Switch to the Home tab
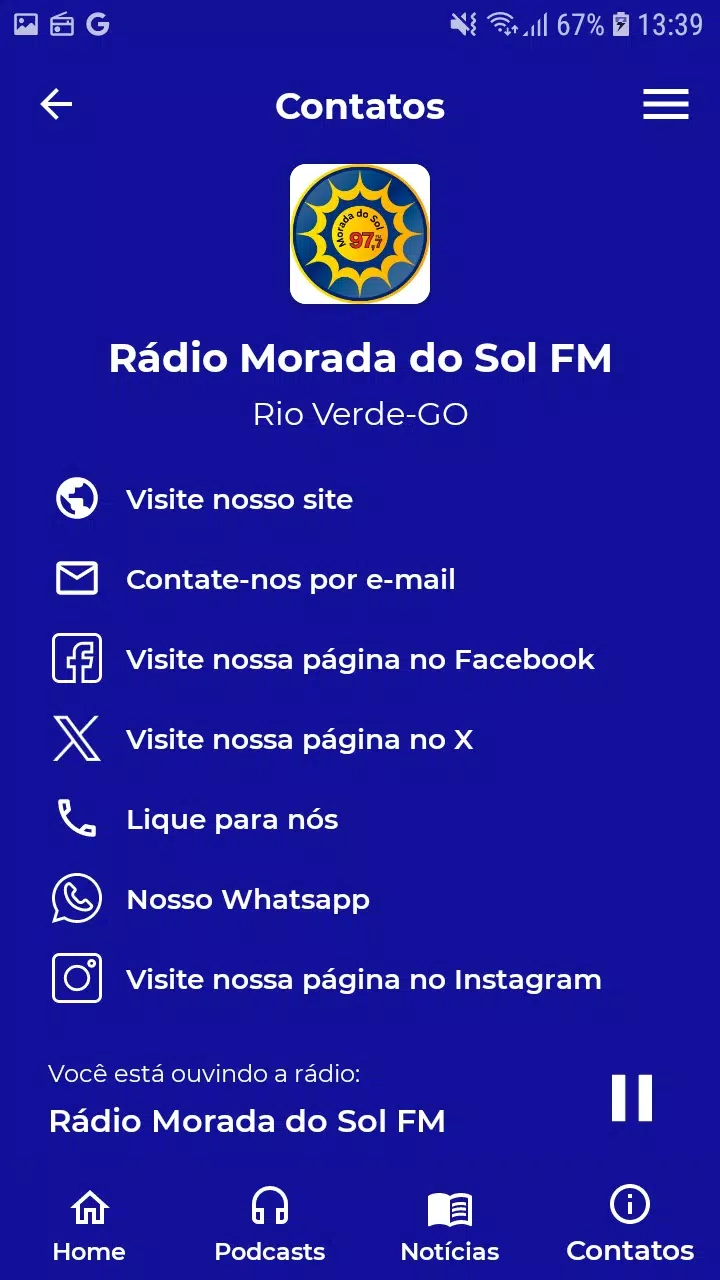This screenshot has height=1280, width=720. (x=89, y=1225)
